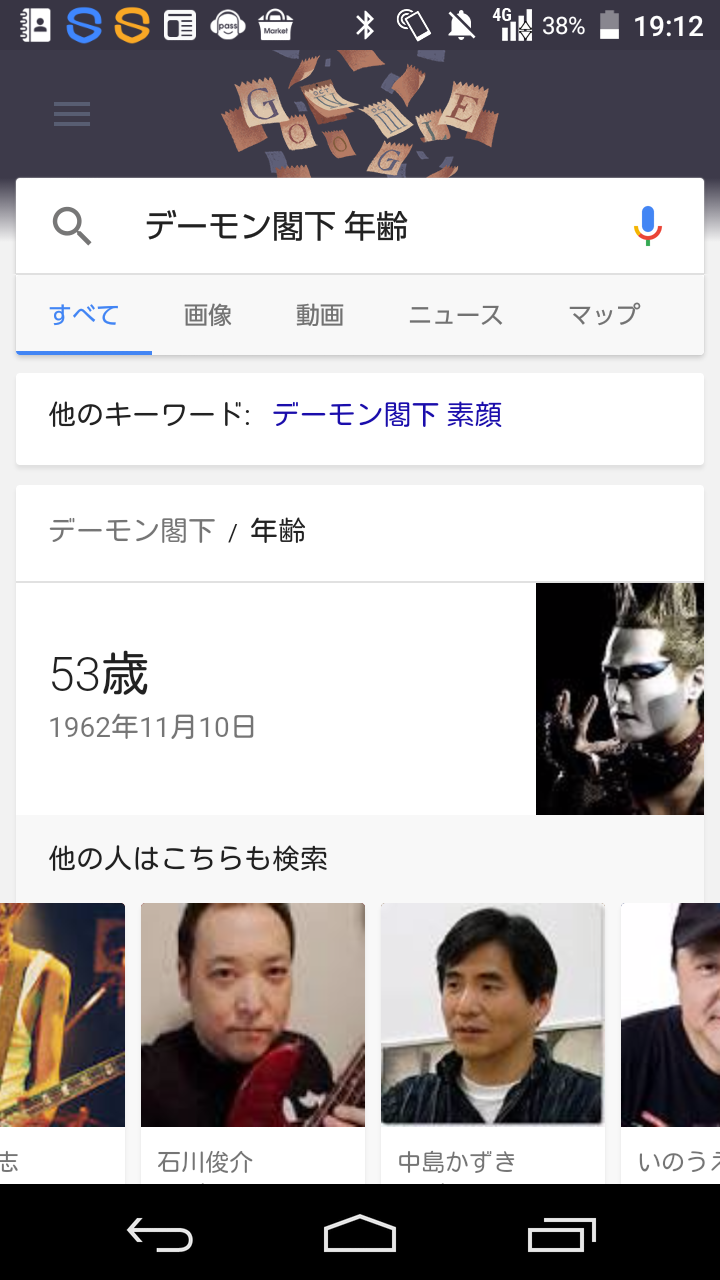The width and height of the screenshot is (720, 1280).
Task: Open the デーモン閣下 breadcrumb link
Action: 132,531
